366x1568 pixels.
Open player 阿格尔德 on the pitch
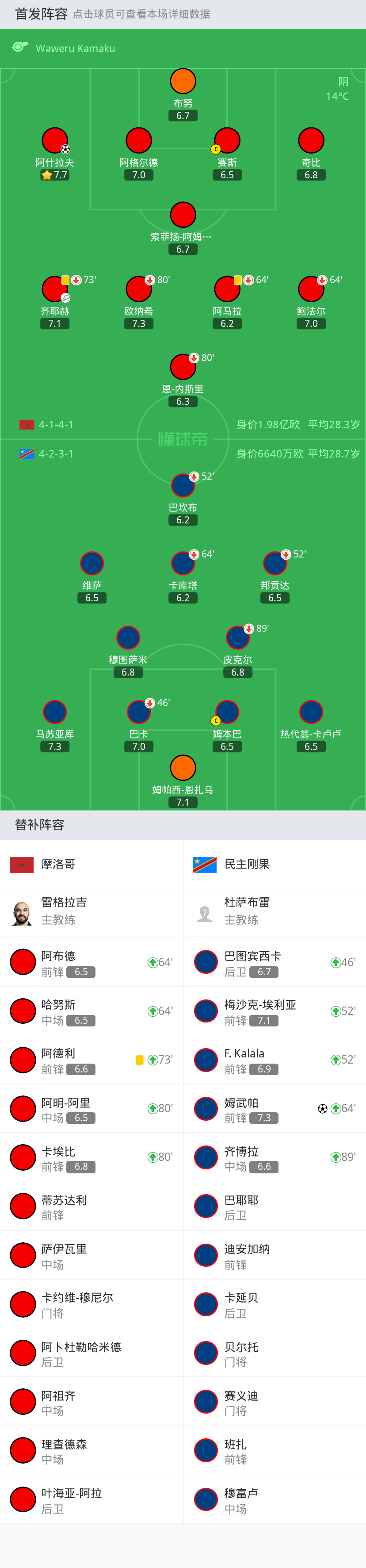139,141
